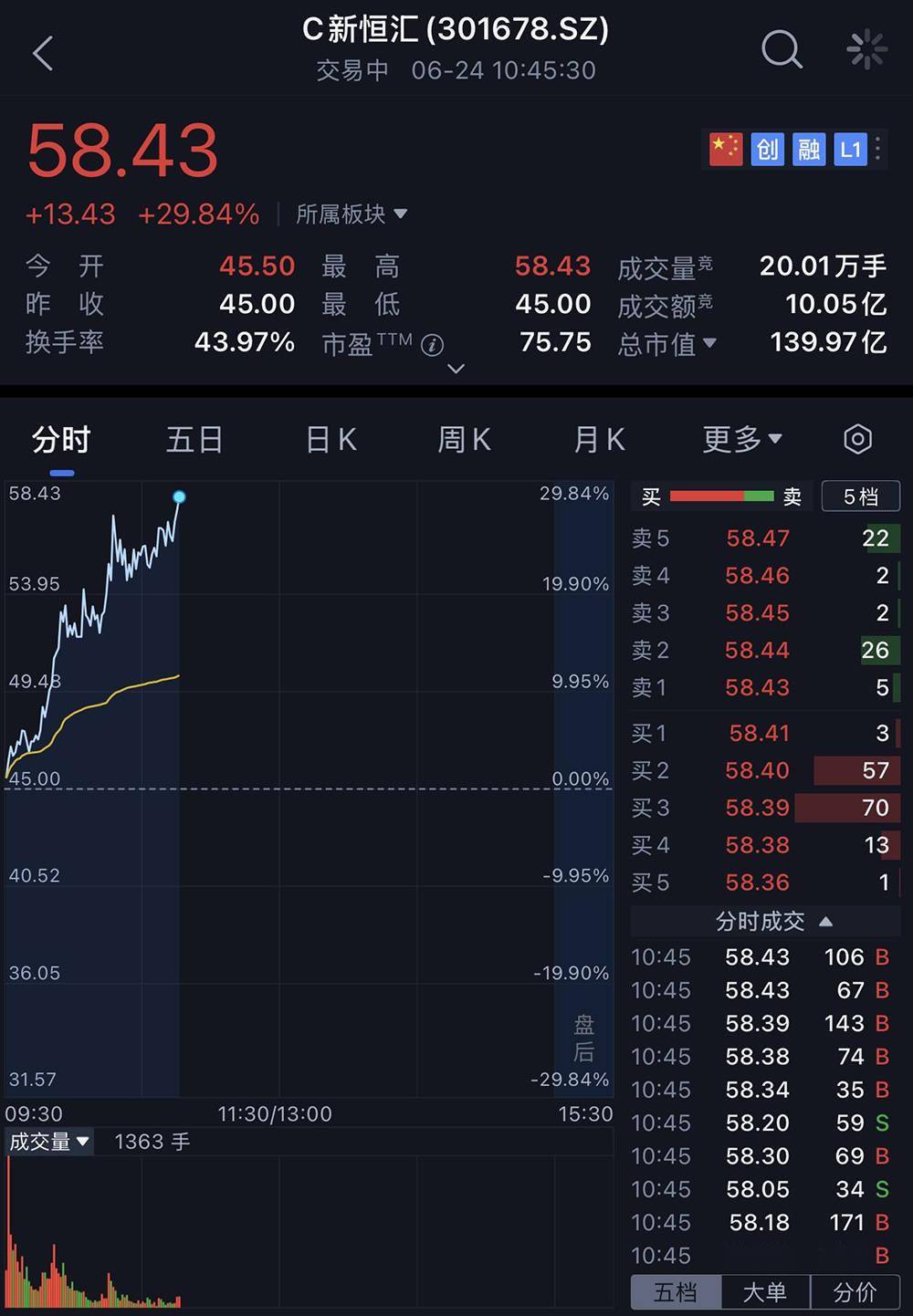Change the 成交量 indicator dropdown
The image size is (913, 1316).
click(49, 1142)
